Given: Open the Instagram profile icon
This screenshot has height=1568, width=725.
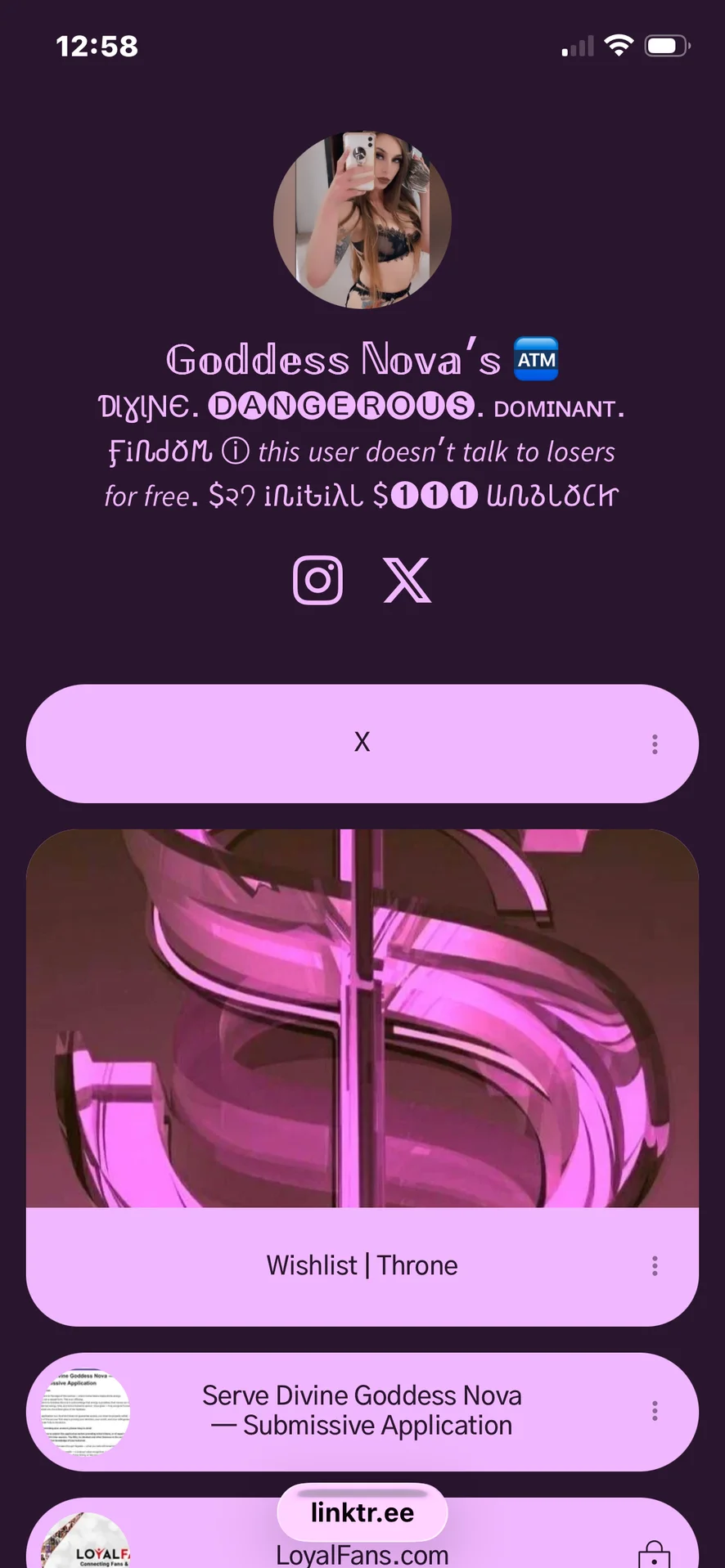Looking at the screenshot, I should [x=317, y=581].
